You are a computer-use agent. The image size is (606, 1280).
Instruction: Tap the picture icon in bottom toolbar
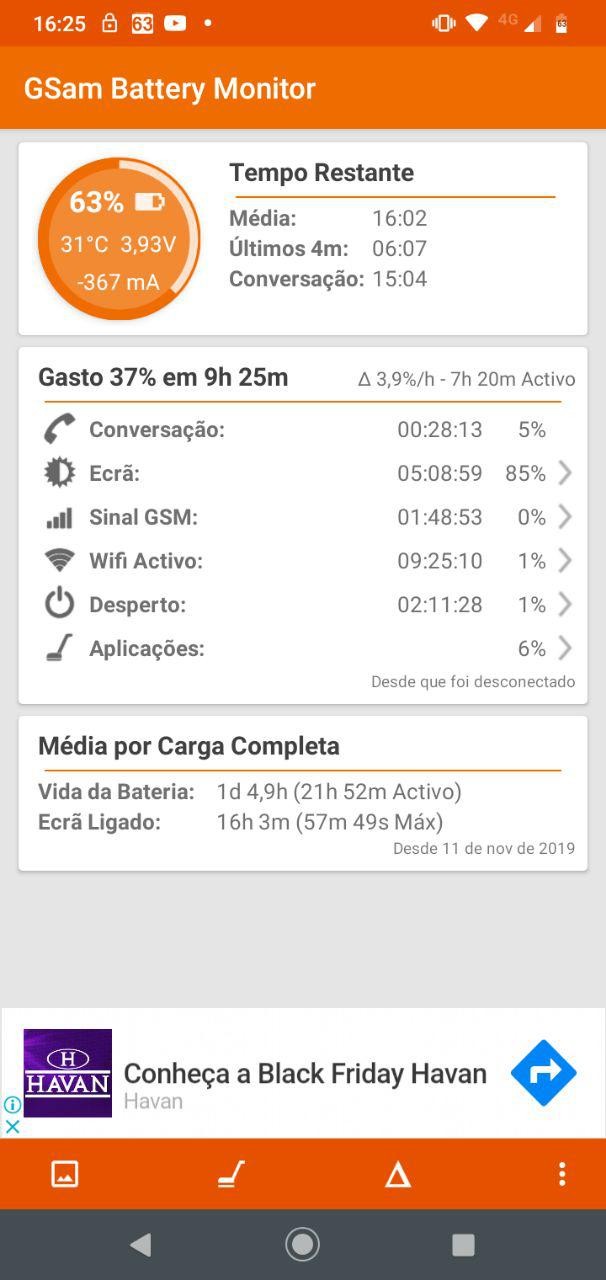tap(65, 1174)
